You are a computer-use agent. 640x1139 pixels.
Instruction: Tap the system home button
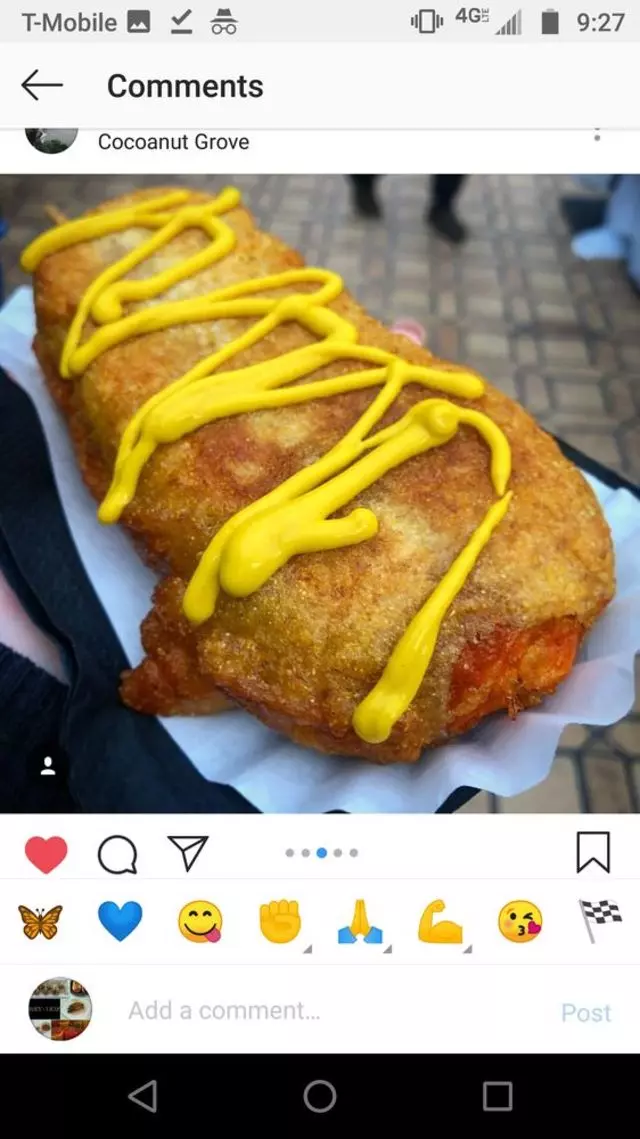(x=320, y=1096)
